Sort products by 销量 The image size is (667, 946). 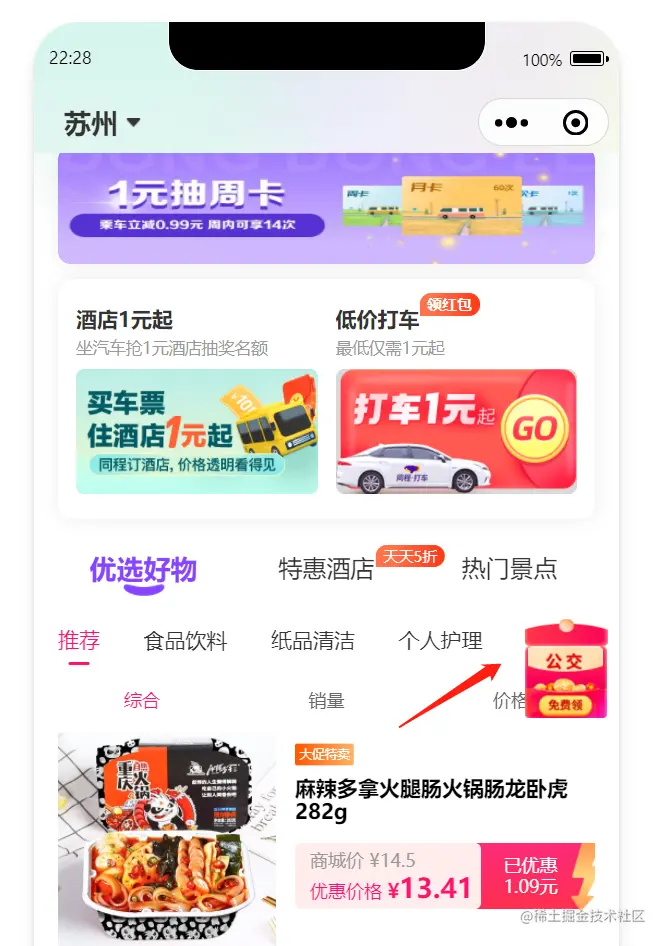326,701
